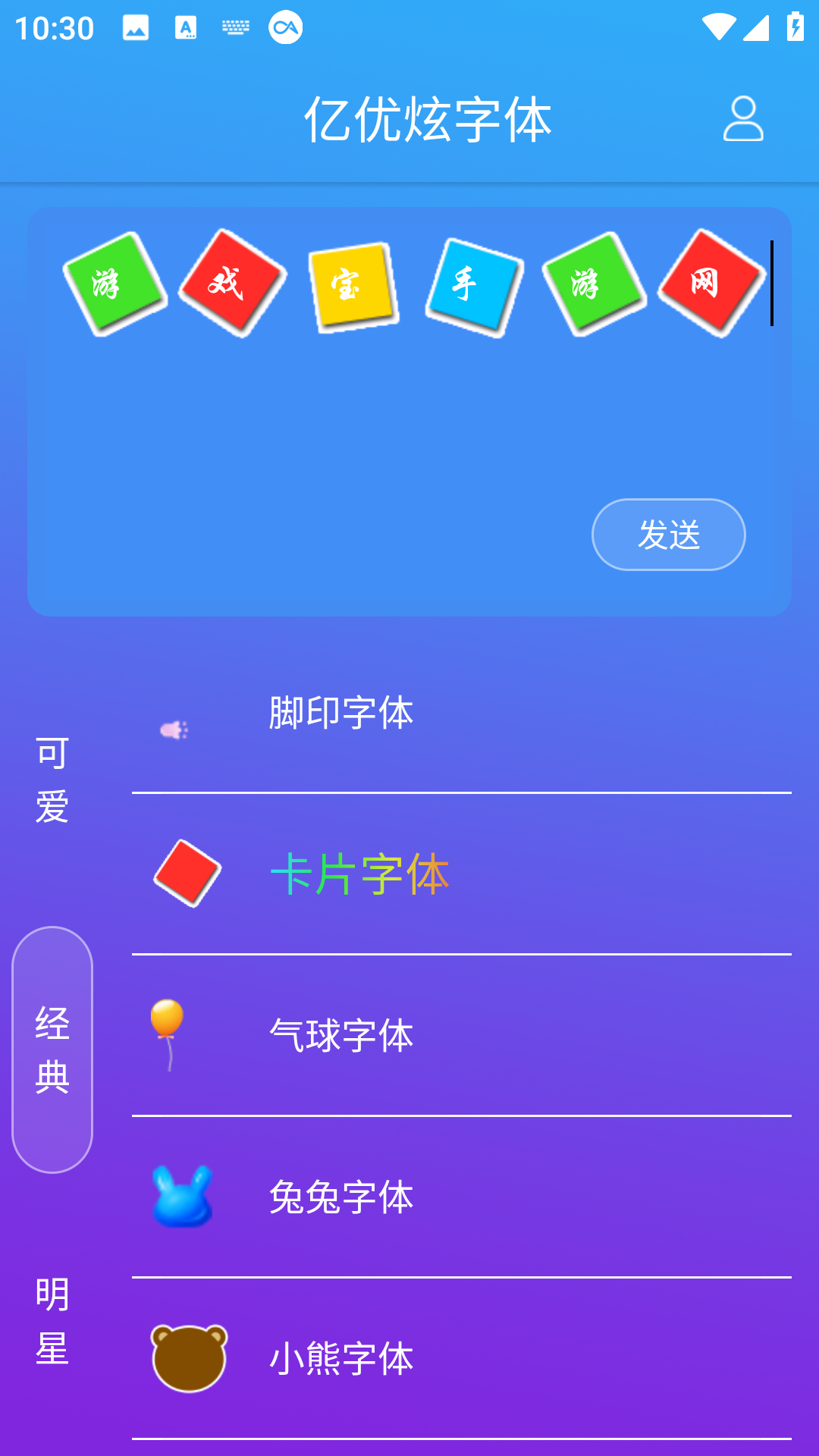Open the user profile icon
819x1456 pixels.
click(742, 119)
